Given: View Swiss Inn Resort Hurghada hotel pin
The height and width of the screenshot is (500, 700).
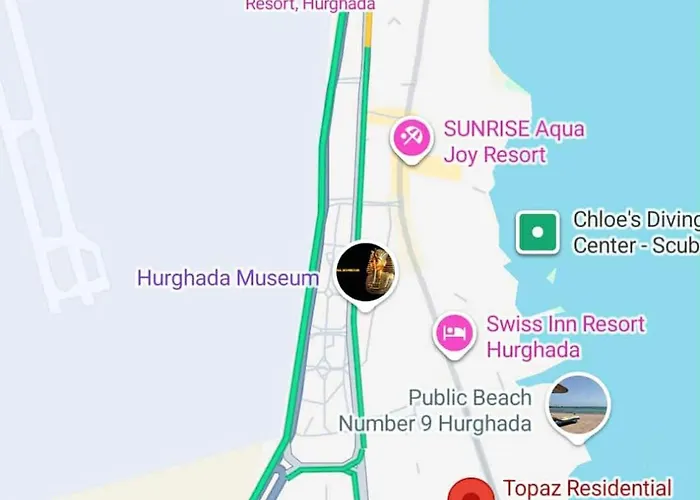Looking at the screenshot, I should point(455,333).
